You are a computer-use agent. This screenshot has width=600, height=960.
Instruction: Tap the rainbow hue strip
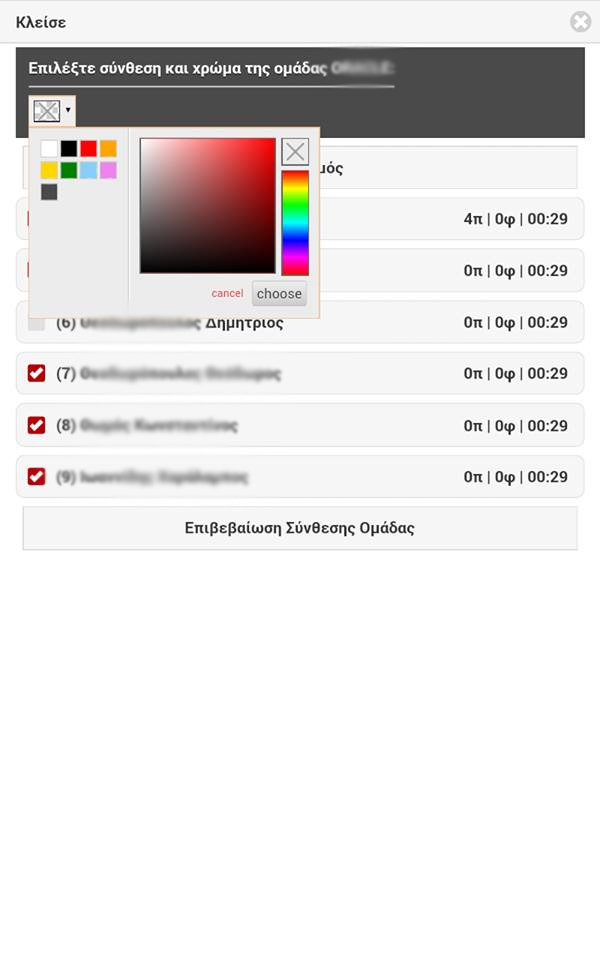pyautogui.click(x=295, y=222)
